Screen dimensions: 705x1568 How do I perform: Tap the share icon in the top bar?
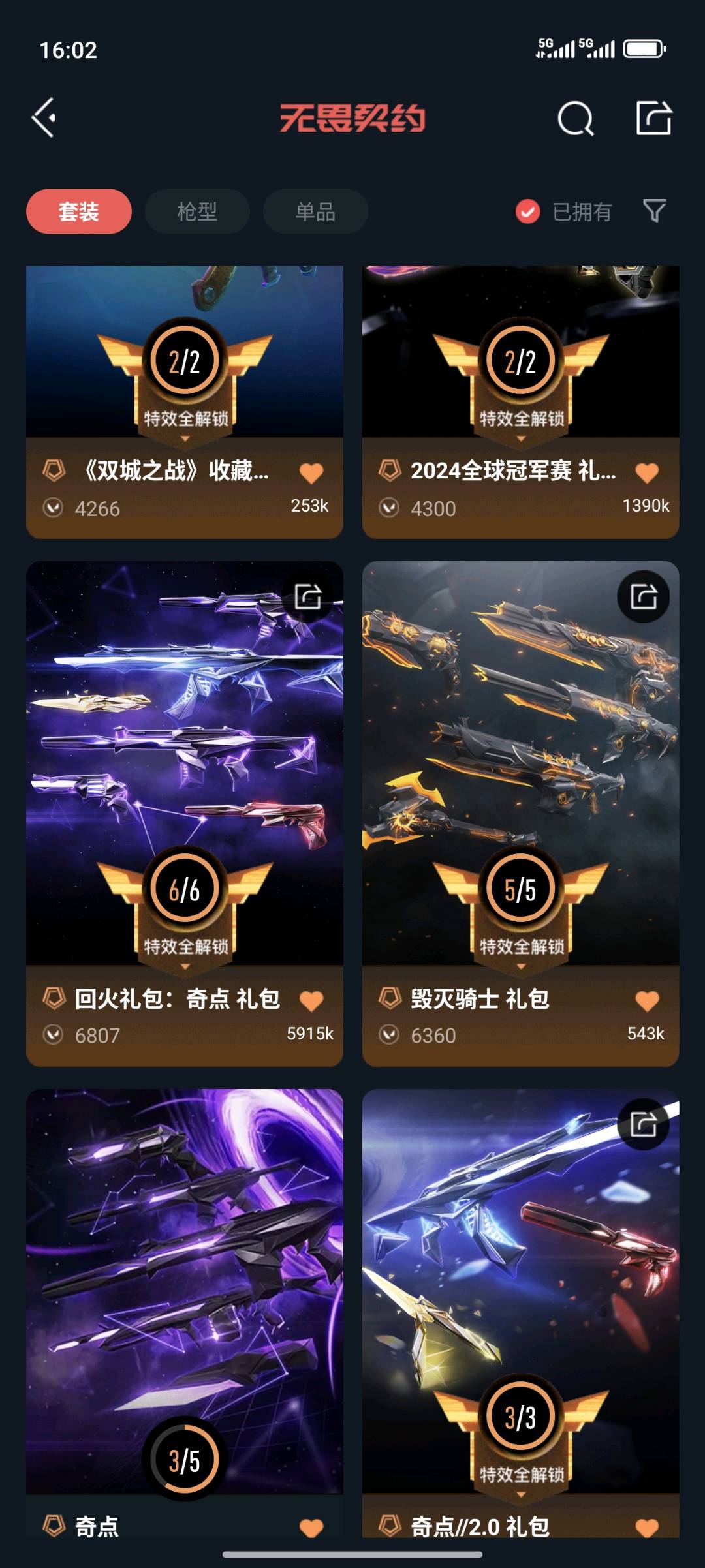(654, 118)
